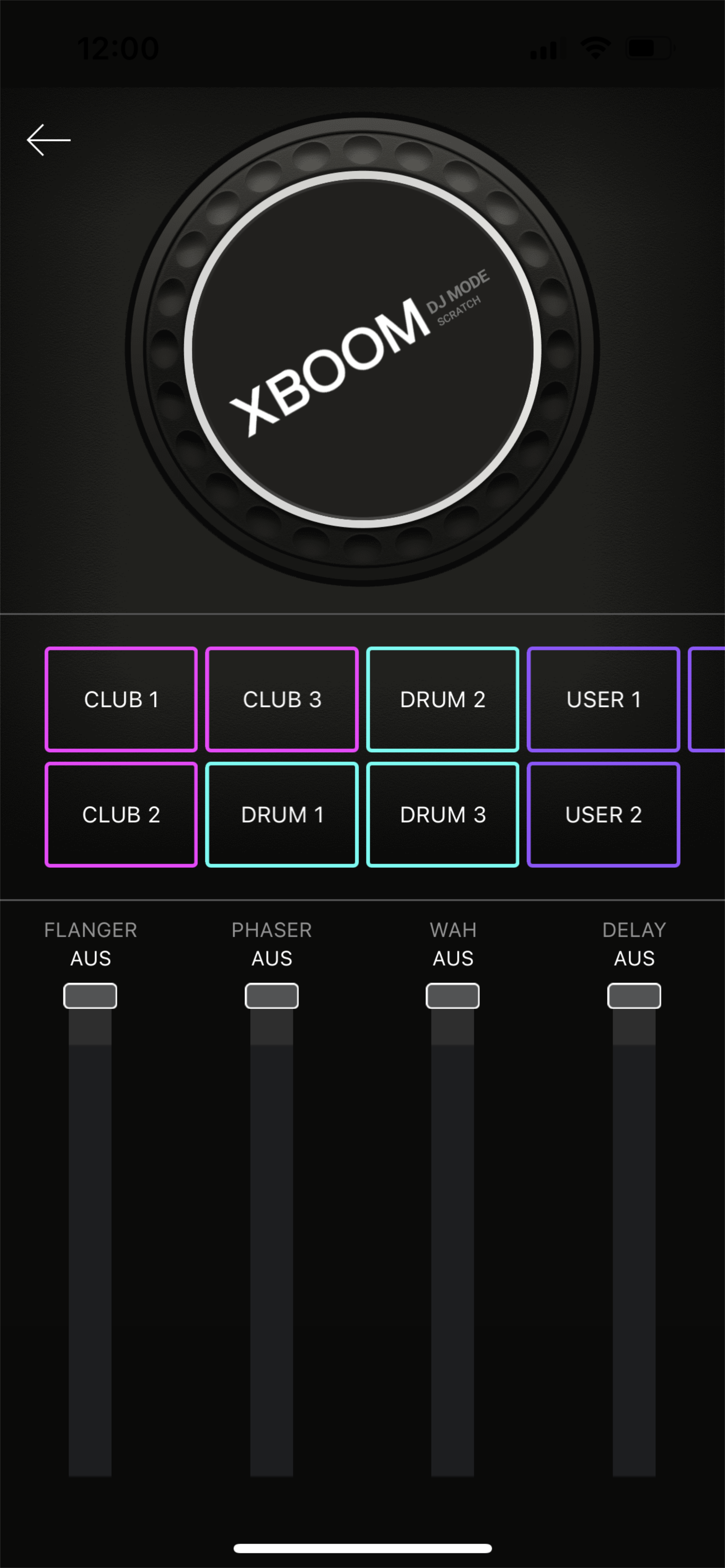Tap the PHASER effect slider handle
Screen dimensions: 725x1568
tap(272, 996)
